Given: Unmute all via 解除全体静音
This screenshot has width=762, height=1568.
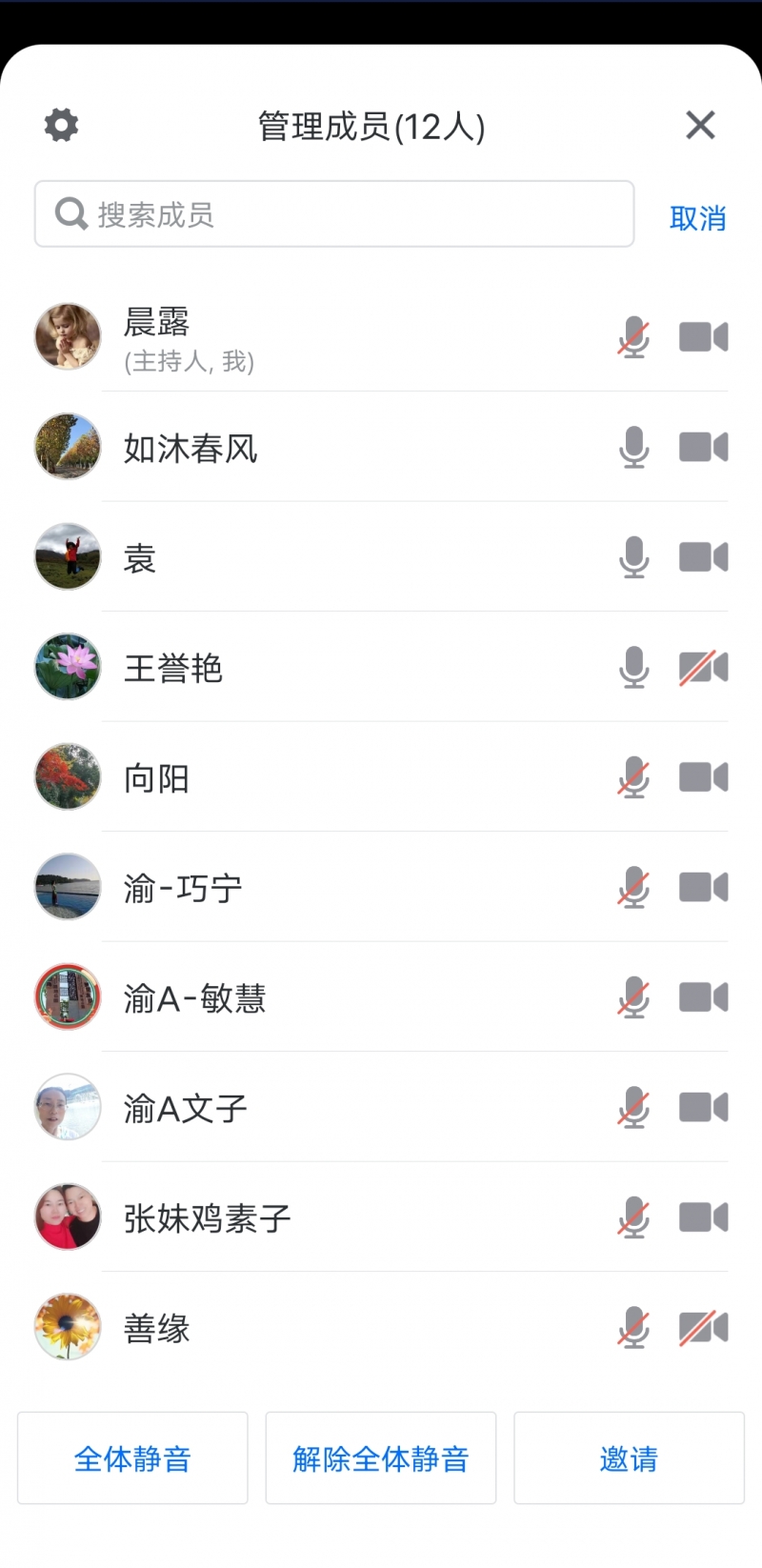Looking at the screenshot, I should 380,1458.
